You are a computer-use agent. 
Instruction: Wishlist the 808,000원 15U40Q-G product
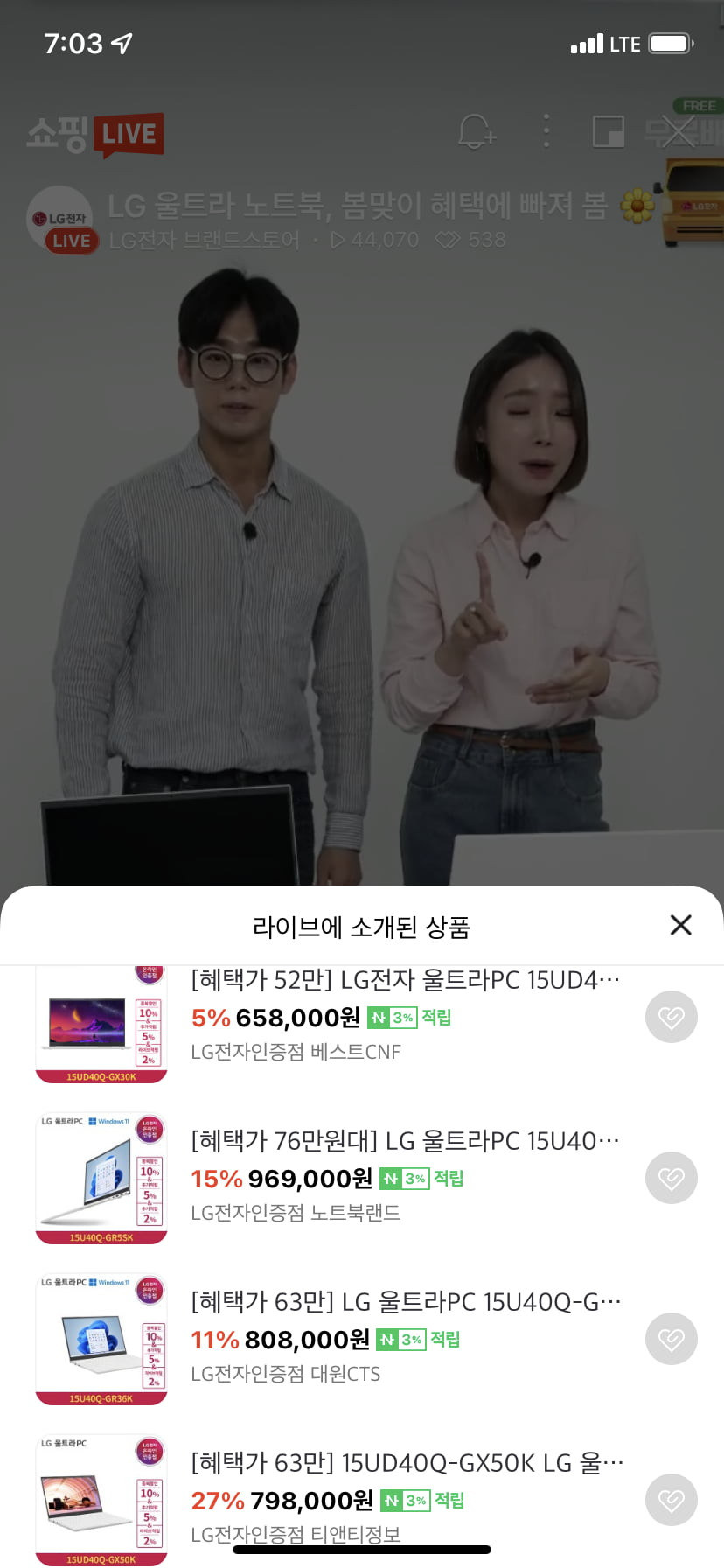[x=672, y=1339]
